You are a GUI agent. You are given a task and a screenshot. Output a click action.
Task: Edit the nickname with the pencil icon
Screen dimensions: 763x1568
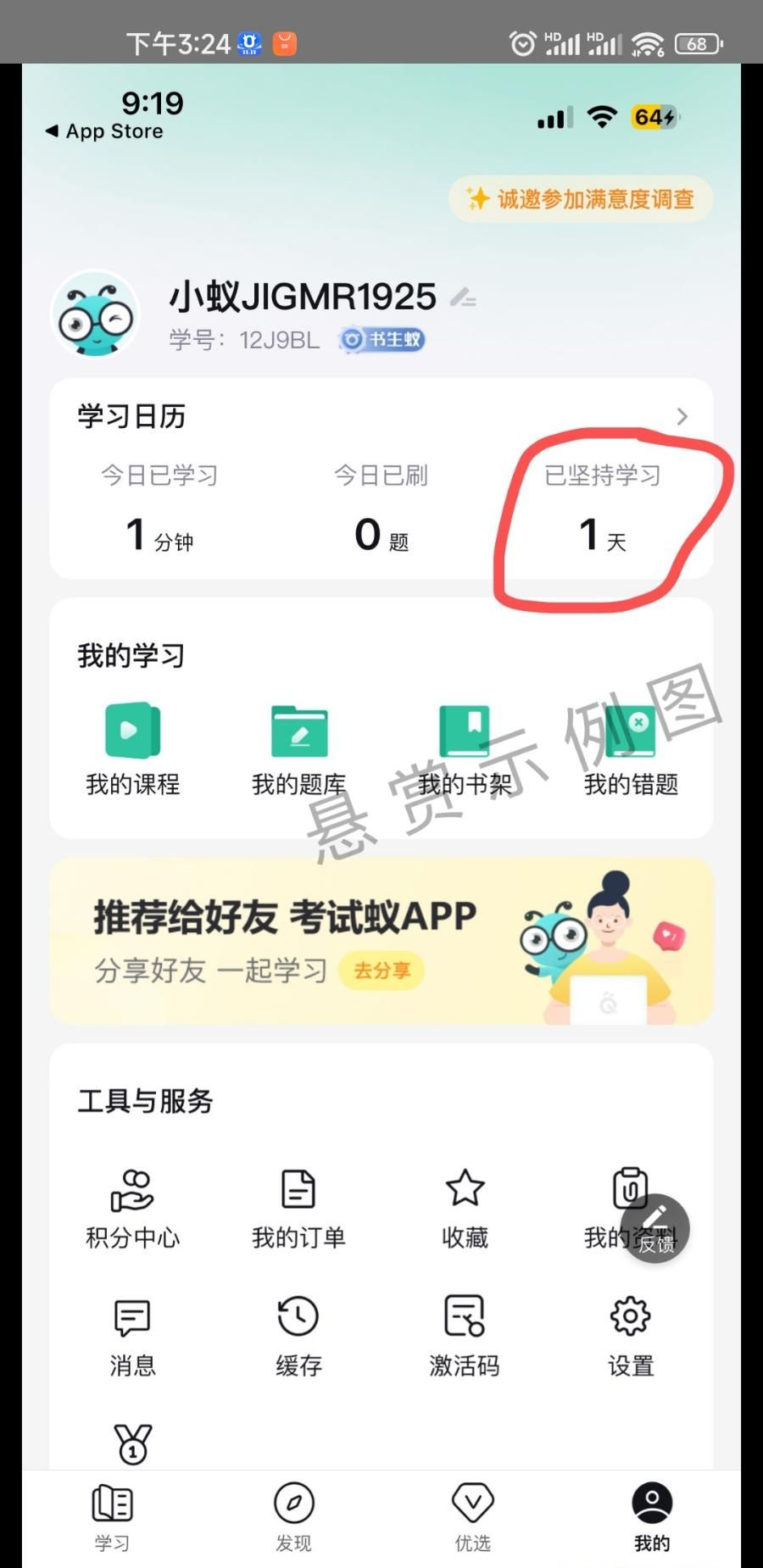(x=463, y=297)
